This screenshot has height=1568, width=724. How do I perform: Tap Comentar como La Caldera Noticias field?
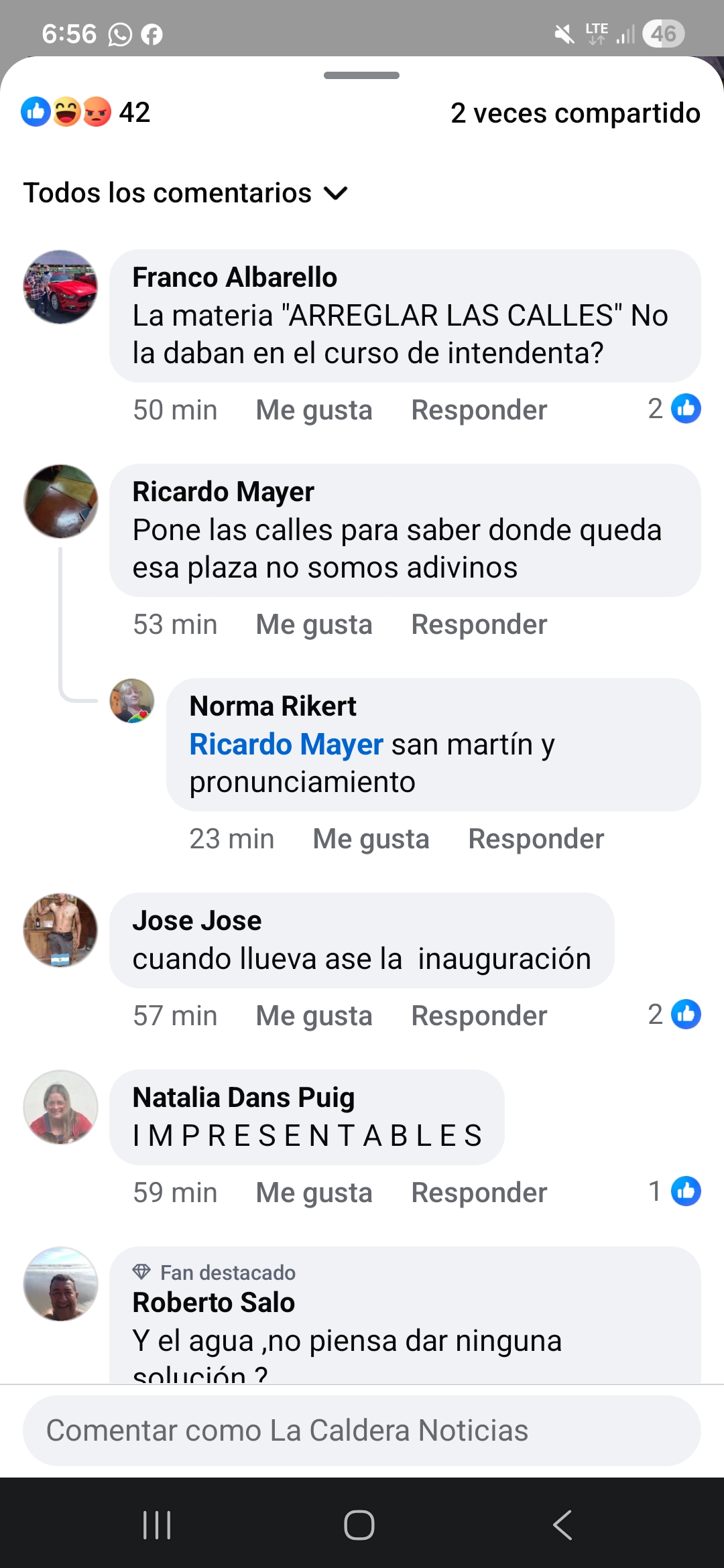(x=362, y=1431)
